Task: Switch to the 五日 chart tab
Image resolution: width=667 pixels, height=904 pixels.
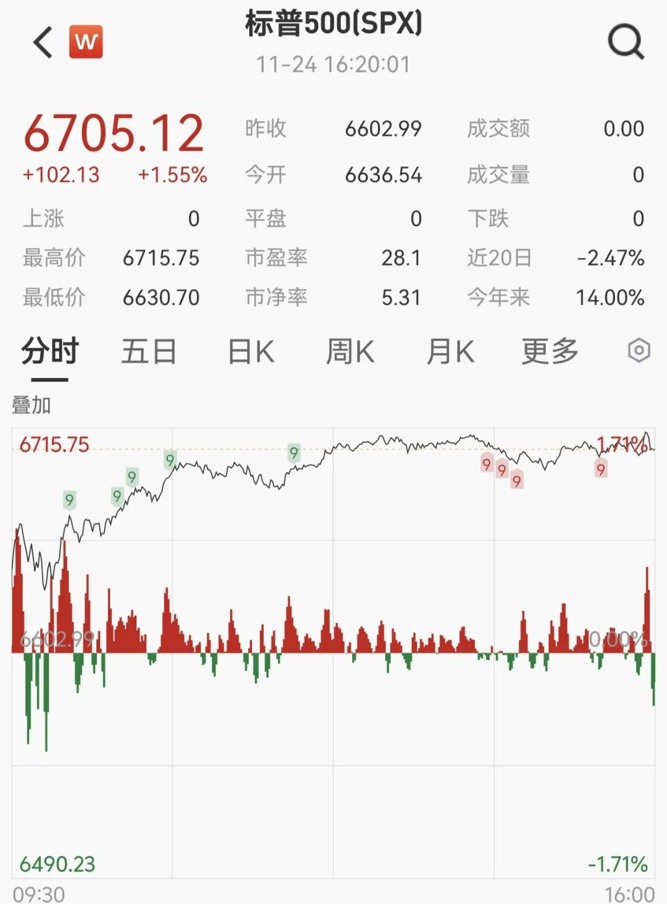Action: click(x=149, y=351)
